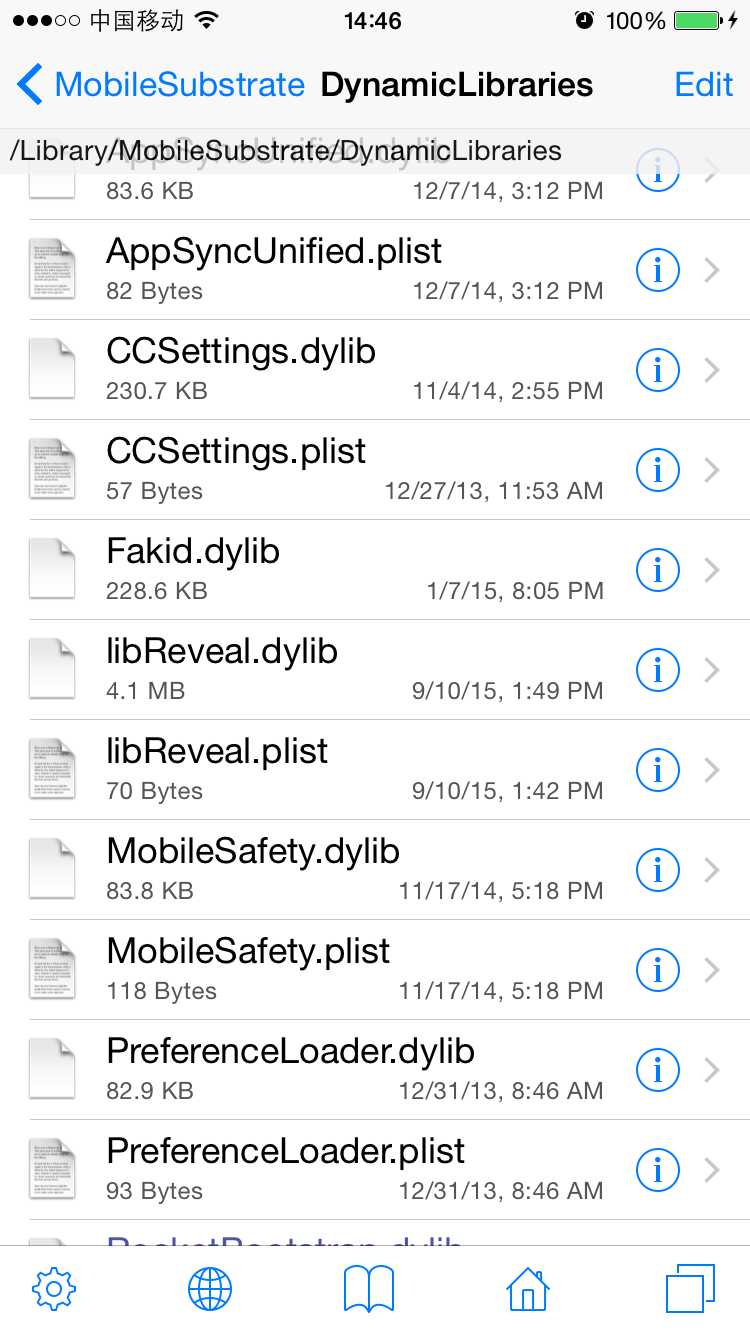750x1334 pixels.
Task: Show info for MobileSafety.plist
Action: (658, 970)
